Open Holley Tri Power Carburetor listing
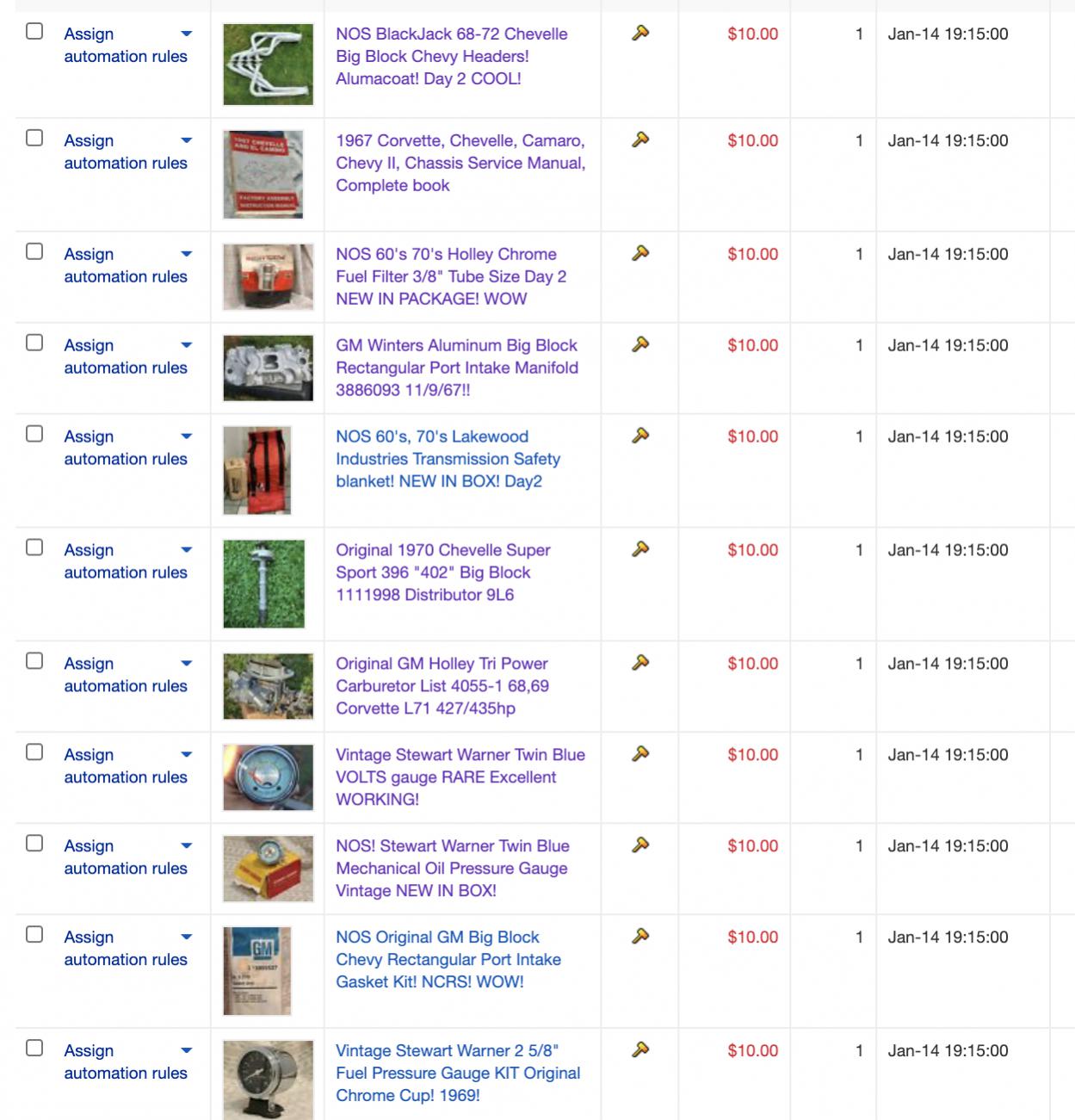The image size is (1075, 1120). tap(442, 686)
